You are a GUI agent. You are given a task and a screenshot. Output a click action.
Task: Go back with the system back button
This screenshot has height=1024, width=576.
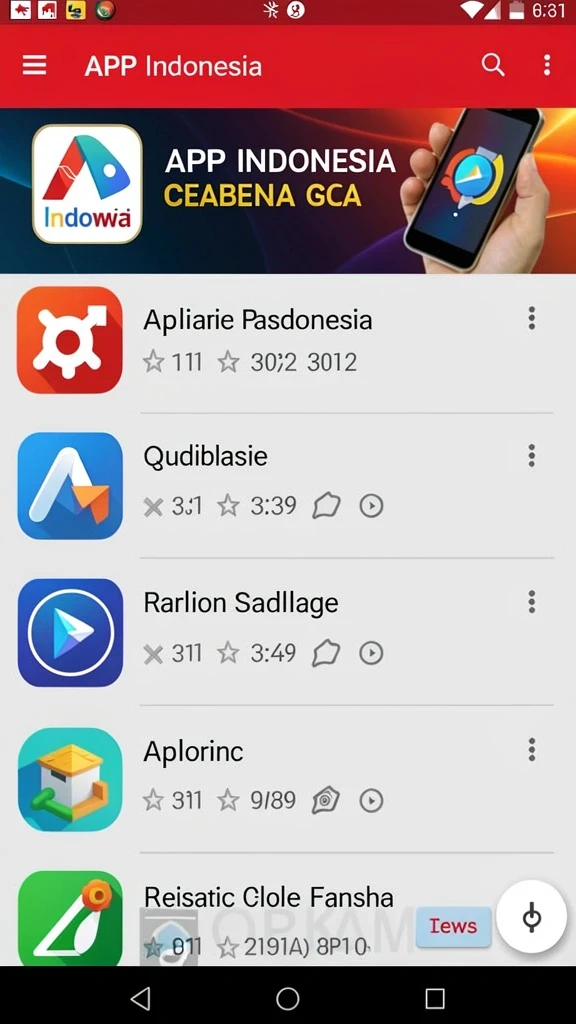140,998
